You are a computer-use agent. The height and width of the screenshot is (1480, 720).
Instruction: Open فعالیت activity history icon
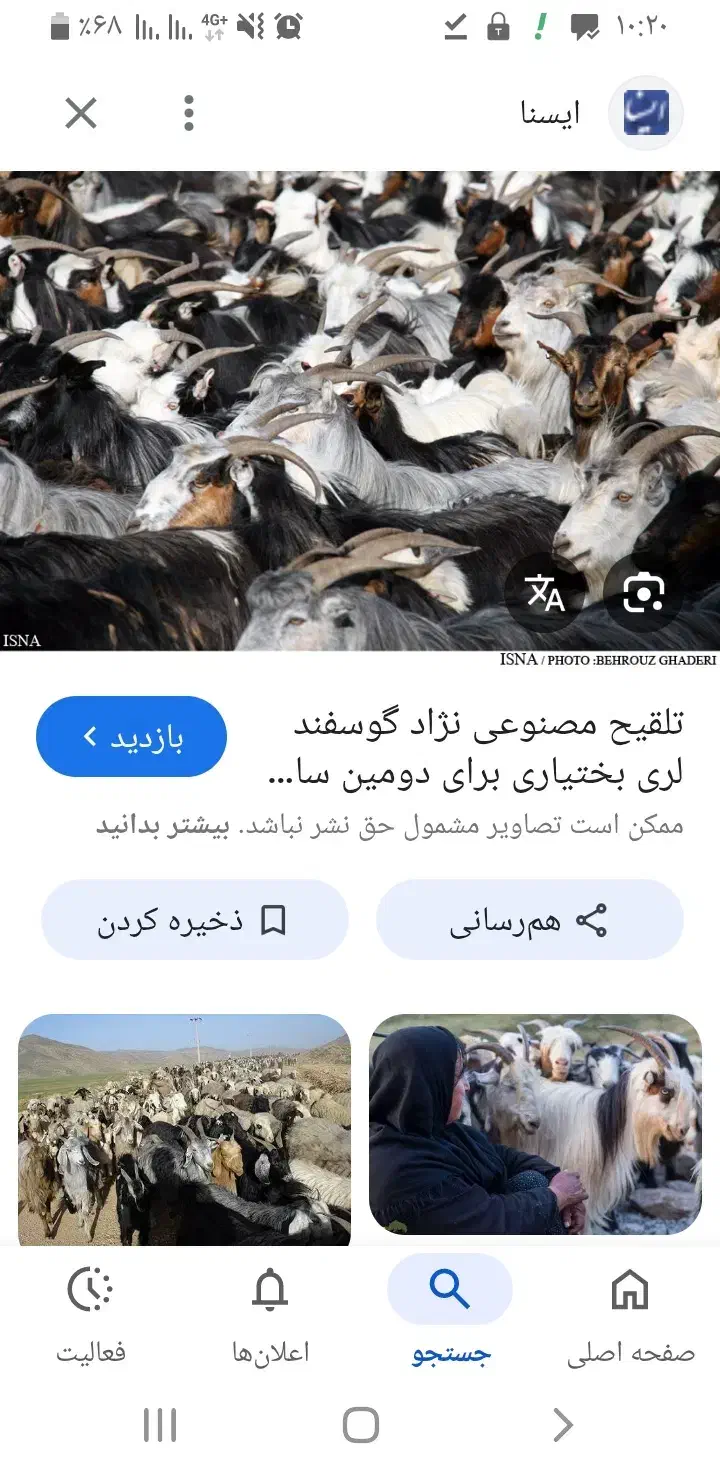tap(91, 1290)
